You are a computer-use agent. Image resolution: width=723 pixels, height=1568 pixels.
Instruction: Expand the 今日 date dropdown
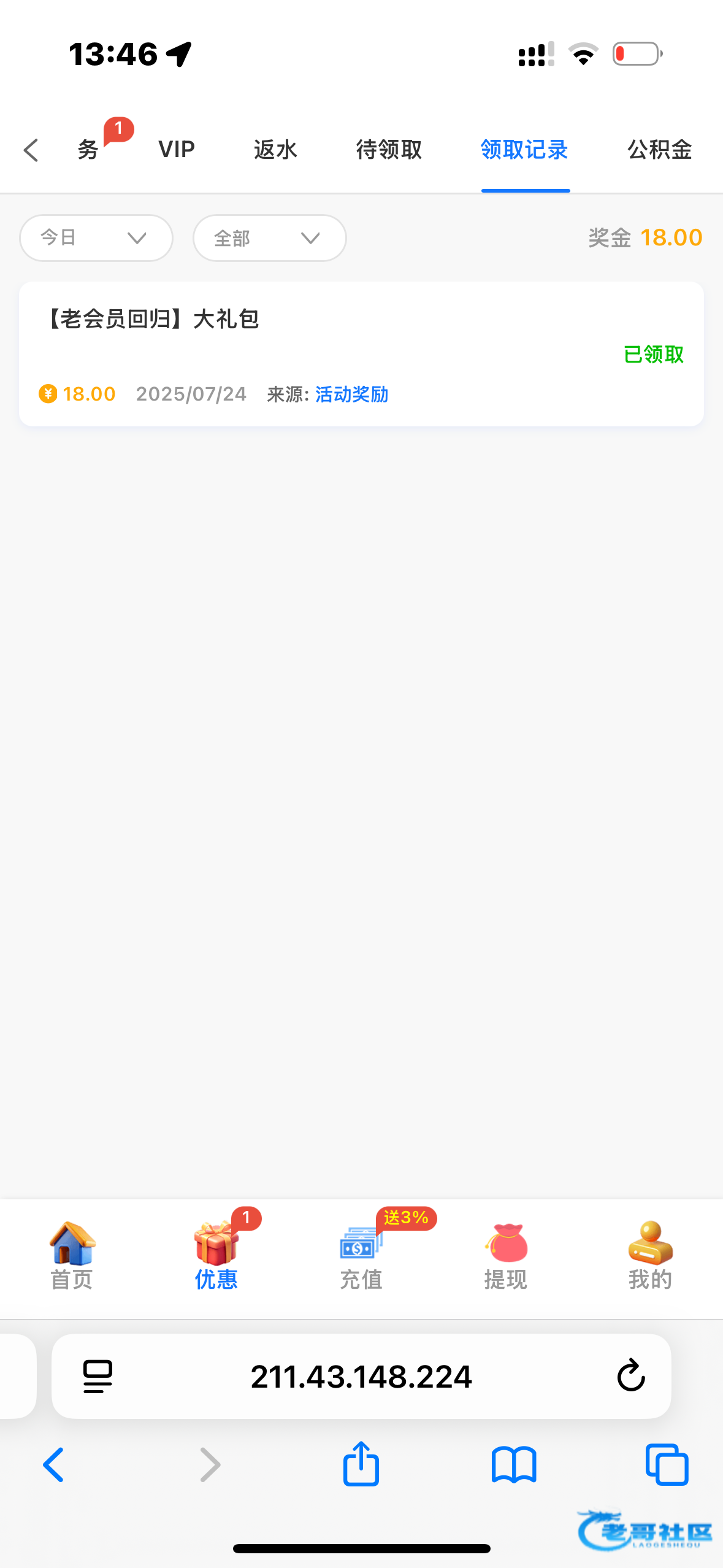coord(96,238)
